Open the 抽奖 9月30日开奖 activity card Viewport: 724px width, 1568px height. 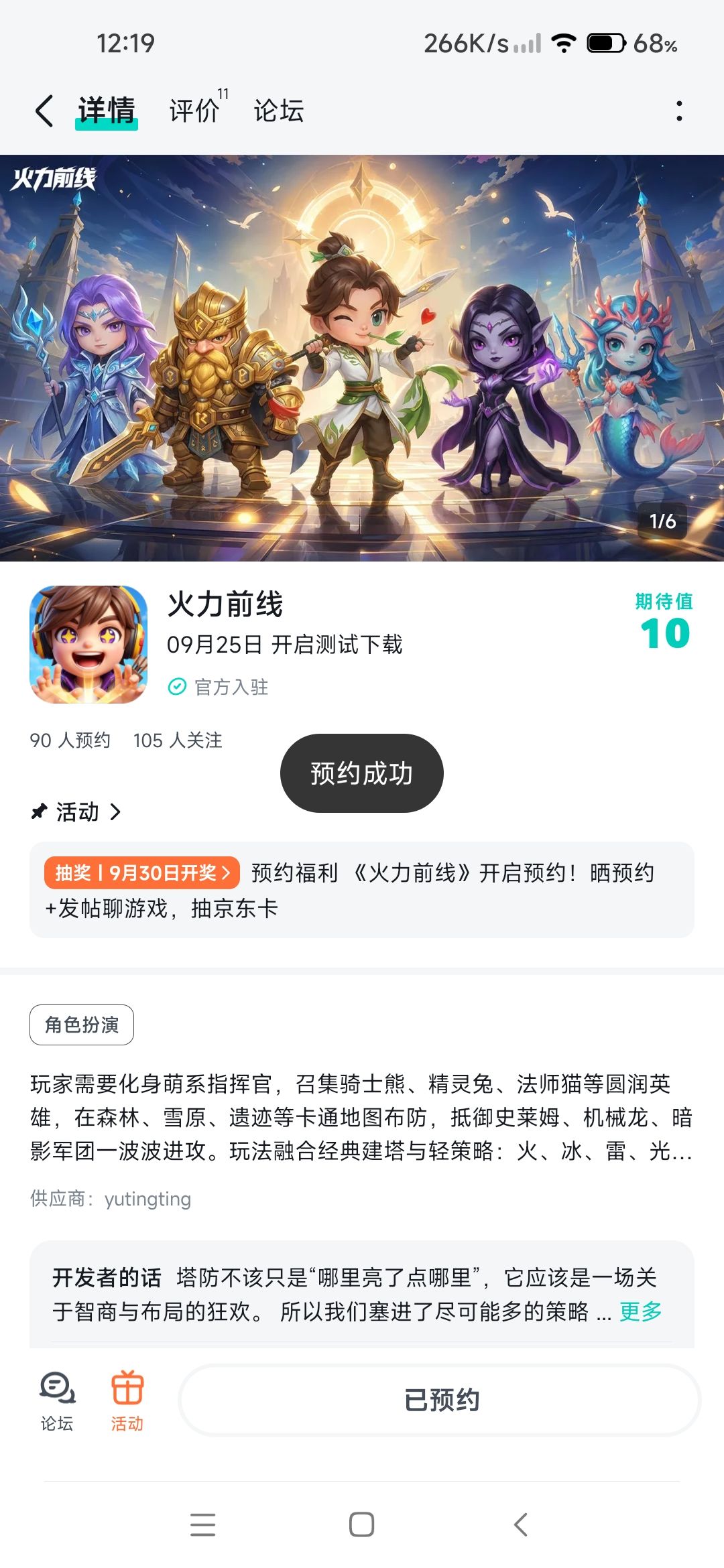coord(362,890)
